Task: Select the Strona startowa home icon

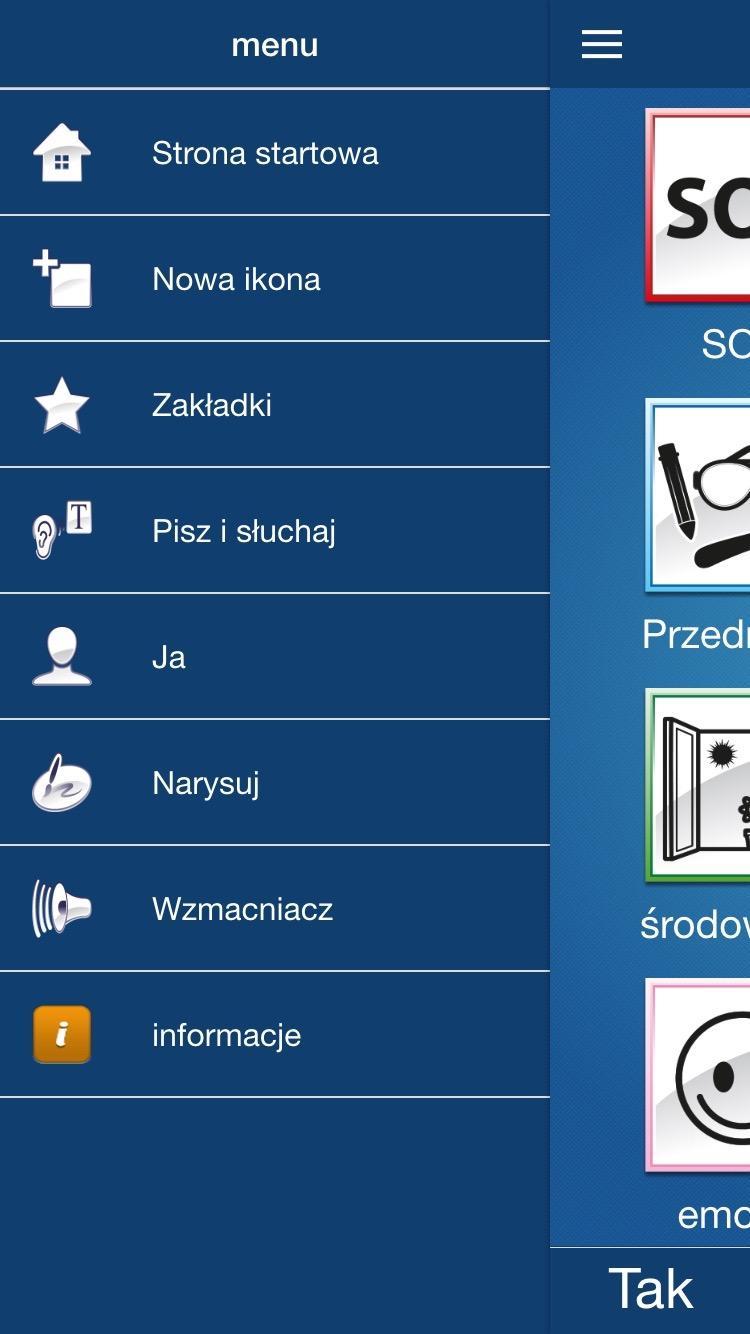Action: click(x=63, y=152)
